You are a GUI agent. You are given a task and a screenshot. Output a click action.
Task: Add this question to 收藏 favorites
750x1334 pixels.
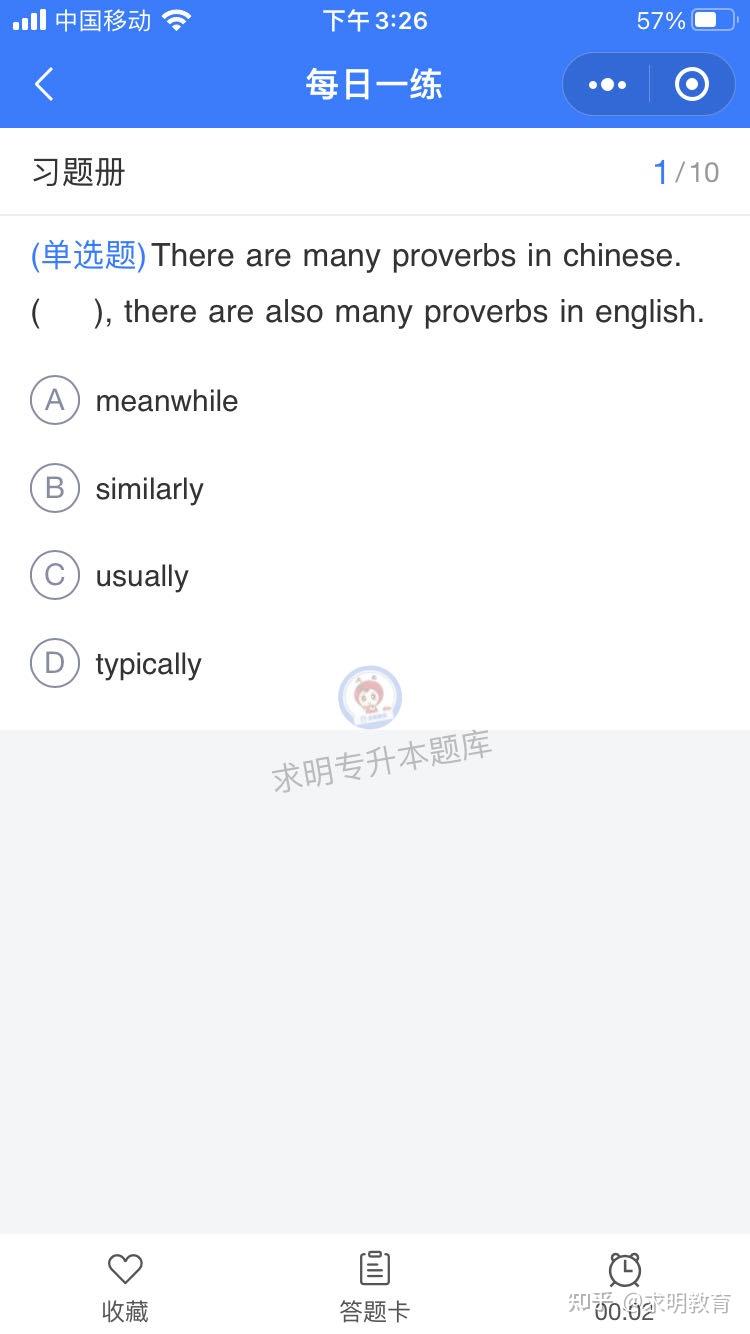(x=125, y=1287)
